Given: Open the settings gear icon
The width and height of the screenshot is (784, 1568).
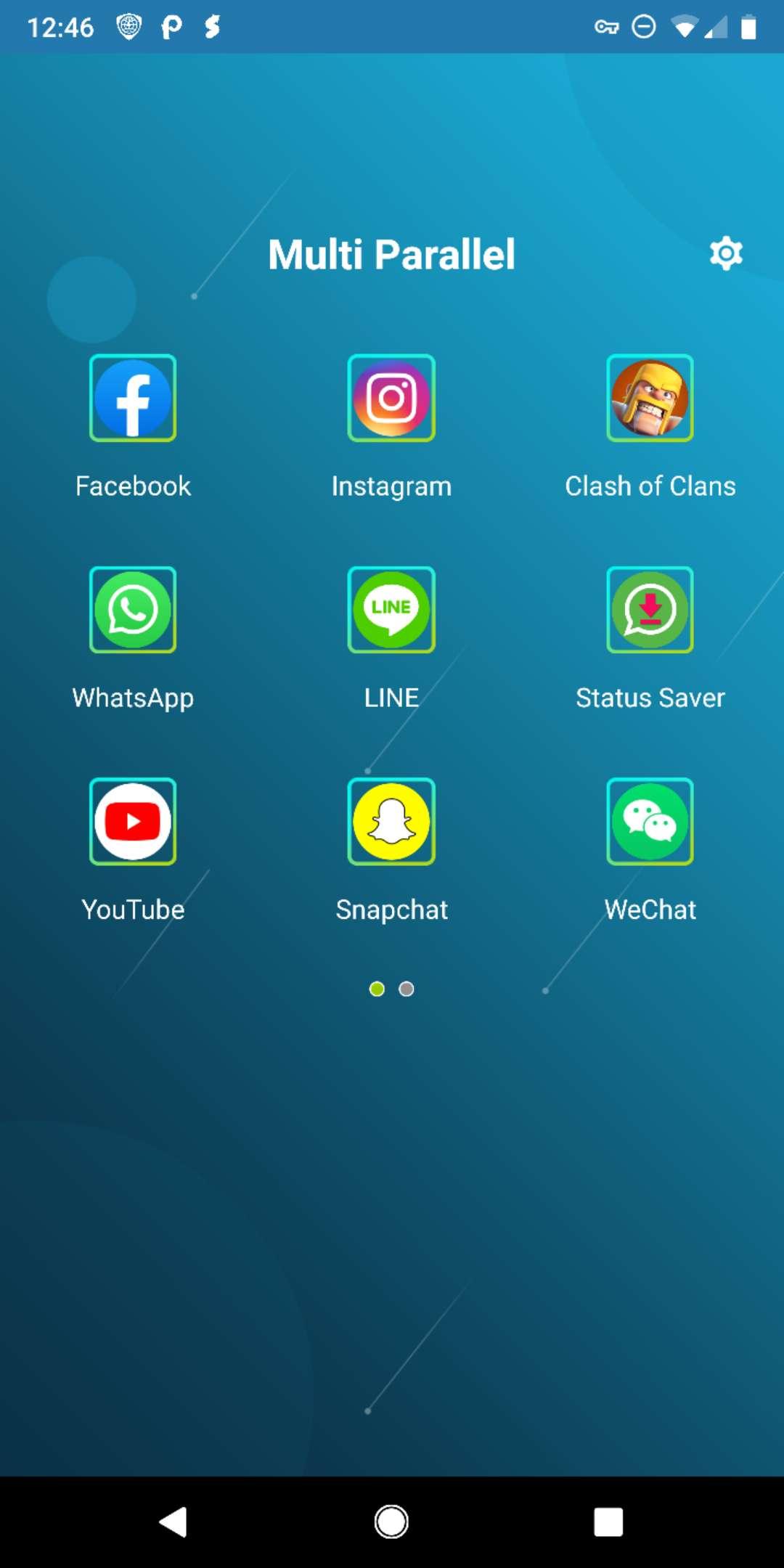Looking at the screenshot, I should click(x=726, y=253).
